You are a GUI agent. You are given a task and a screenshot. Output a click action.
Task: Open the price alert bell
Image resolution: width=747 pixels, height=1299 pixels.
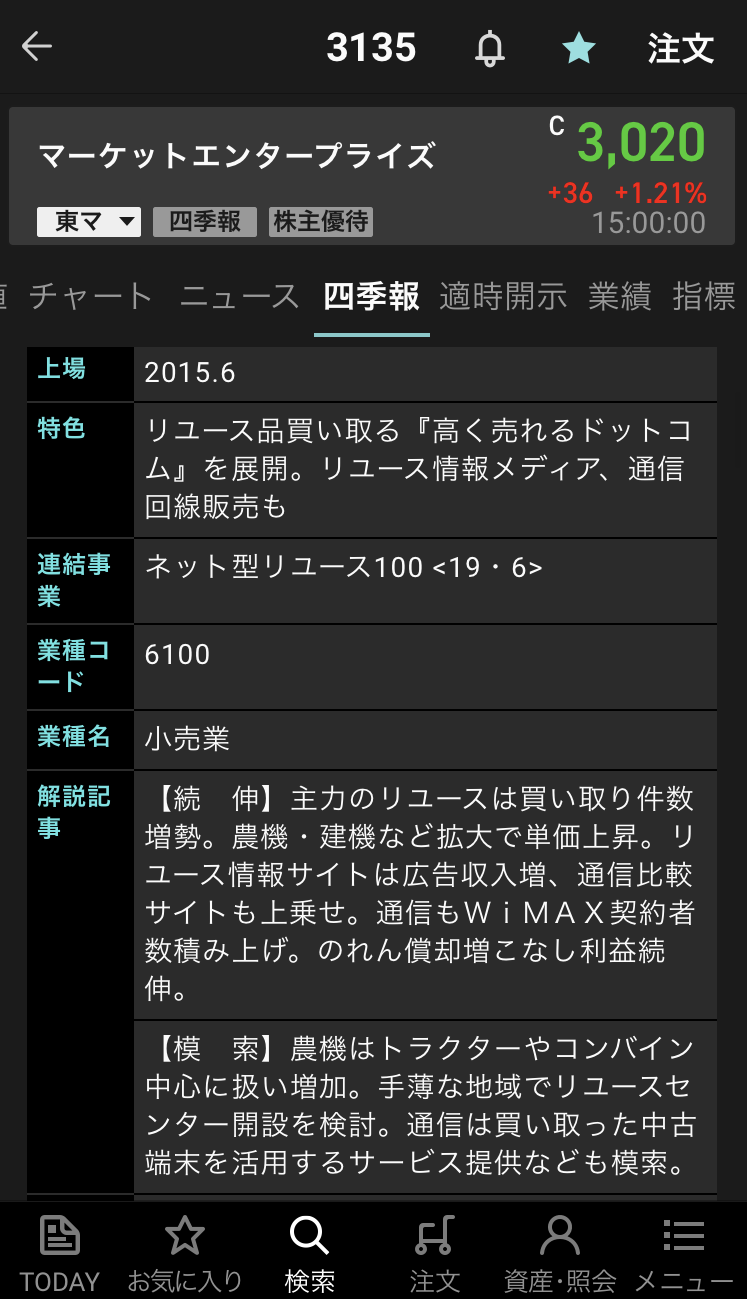click(490, 48)
